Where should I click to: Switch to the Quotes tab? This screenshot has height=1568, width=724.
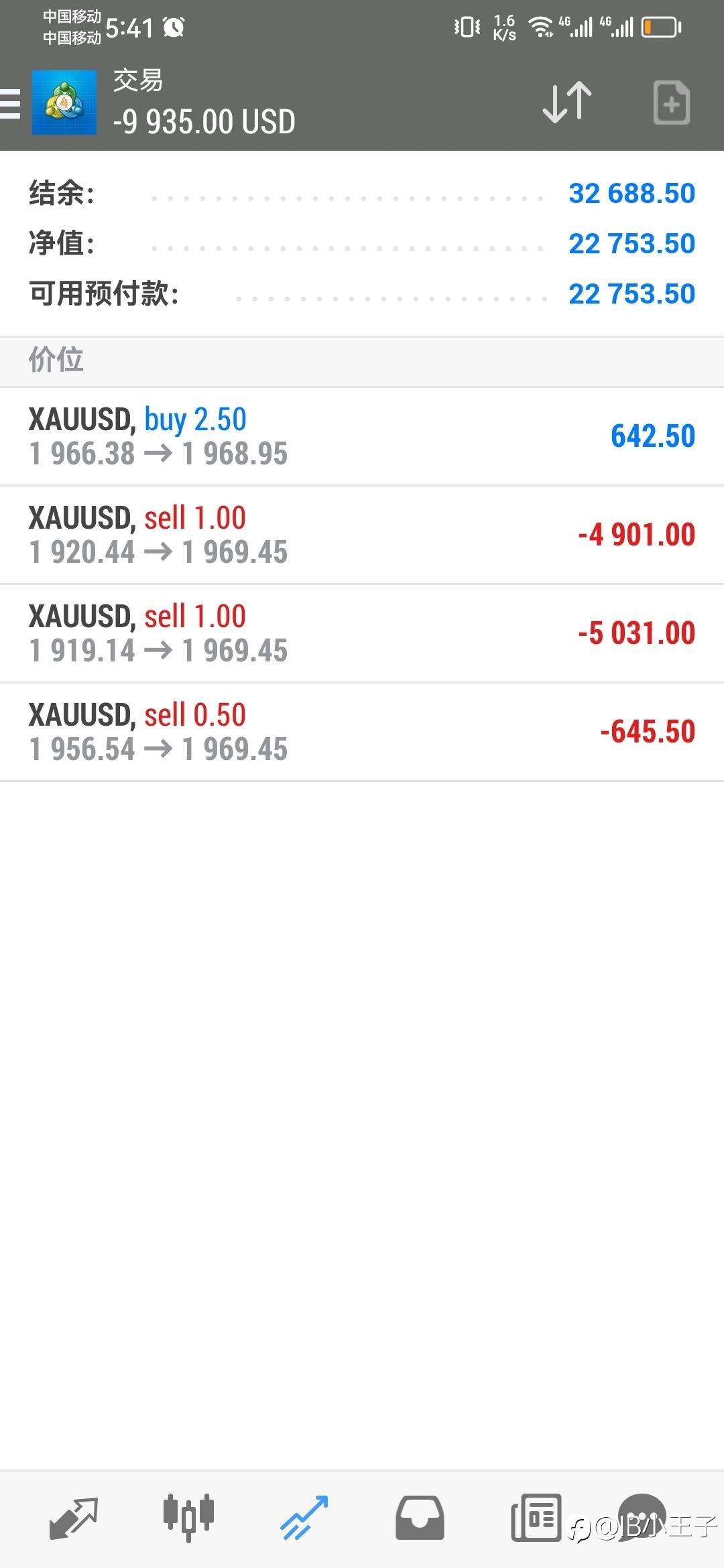pyautogui.click(x=74, y=1517)
